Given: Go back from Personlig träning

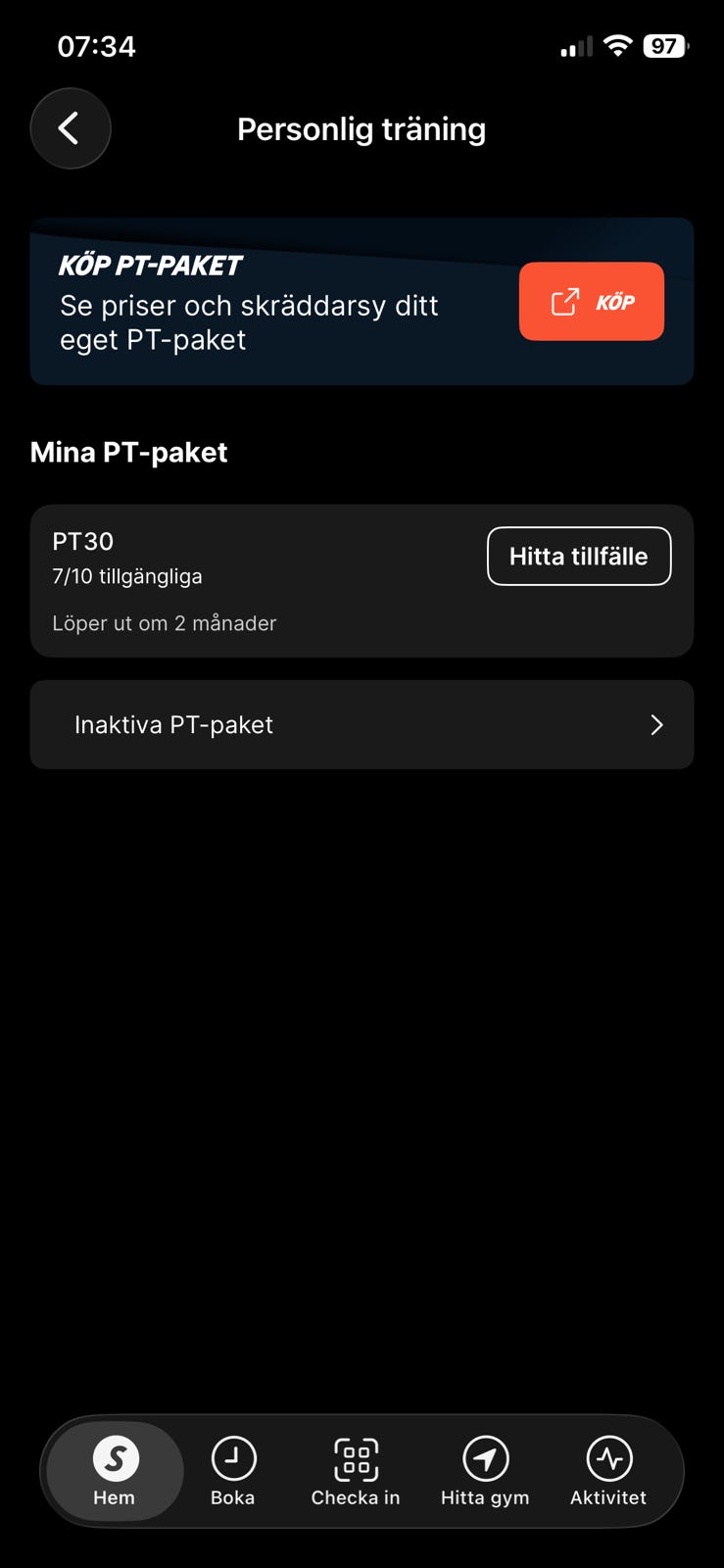Looking at the screenshot, I should pyautogui.click(x=70, y=128).
